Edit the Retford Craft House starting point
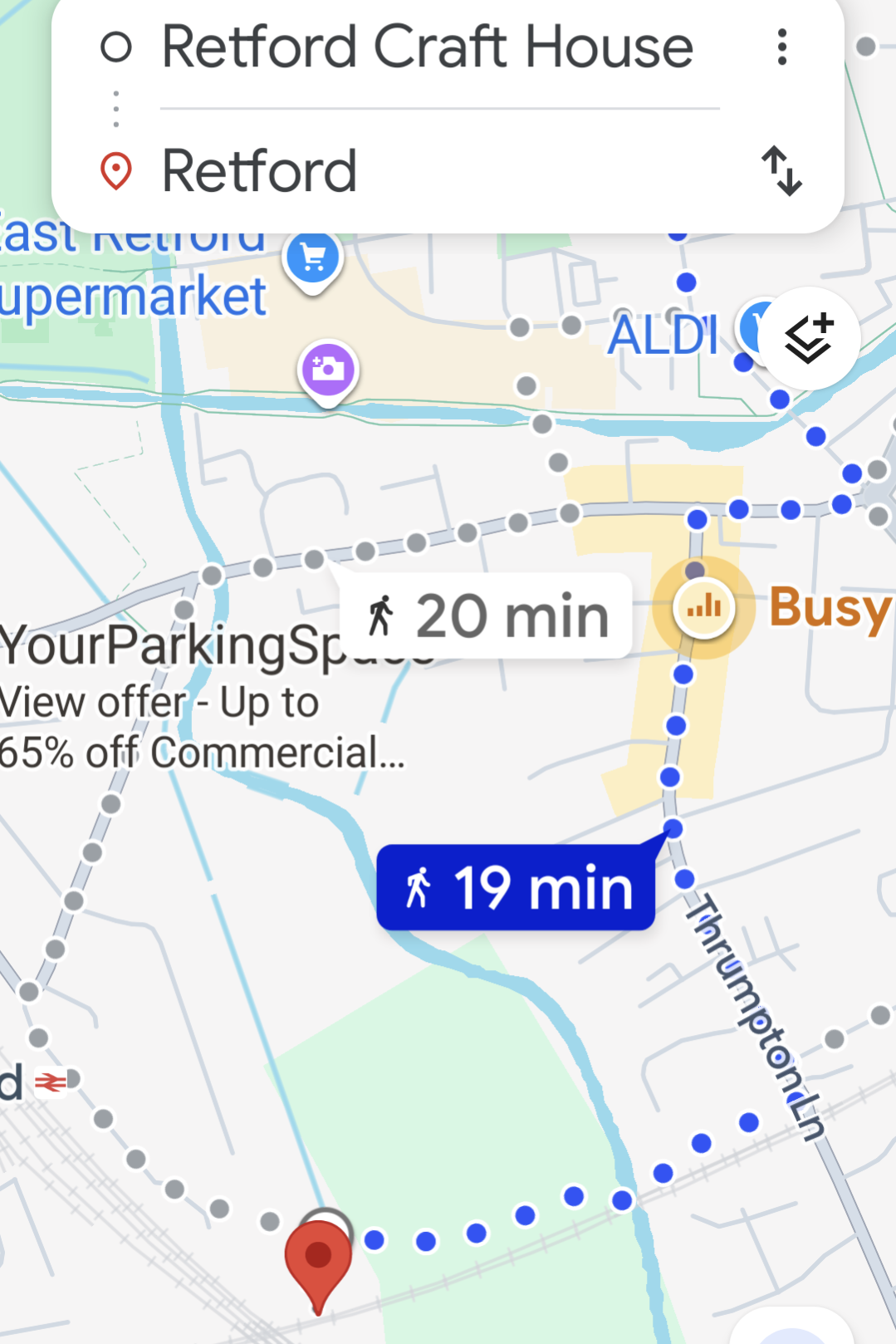This screenshot has height=1344, width=896. click(427, 47)
